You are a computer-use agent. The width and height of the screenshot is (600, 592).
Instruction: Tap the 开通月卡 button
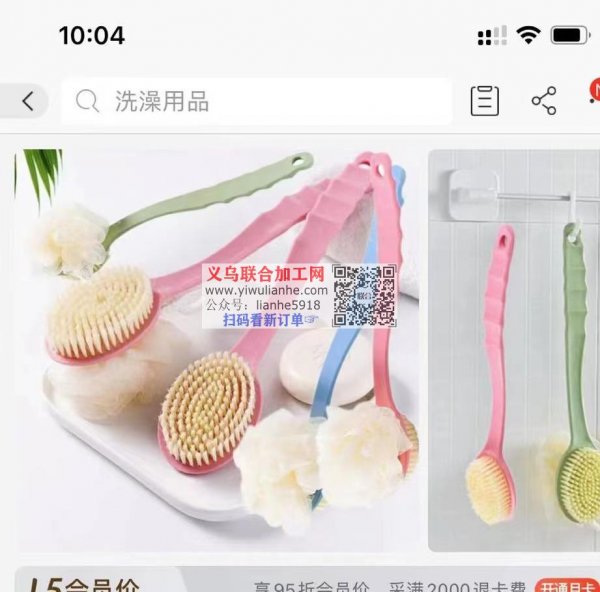(567, 585)
